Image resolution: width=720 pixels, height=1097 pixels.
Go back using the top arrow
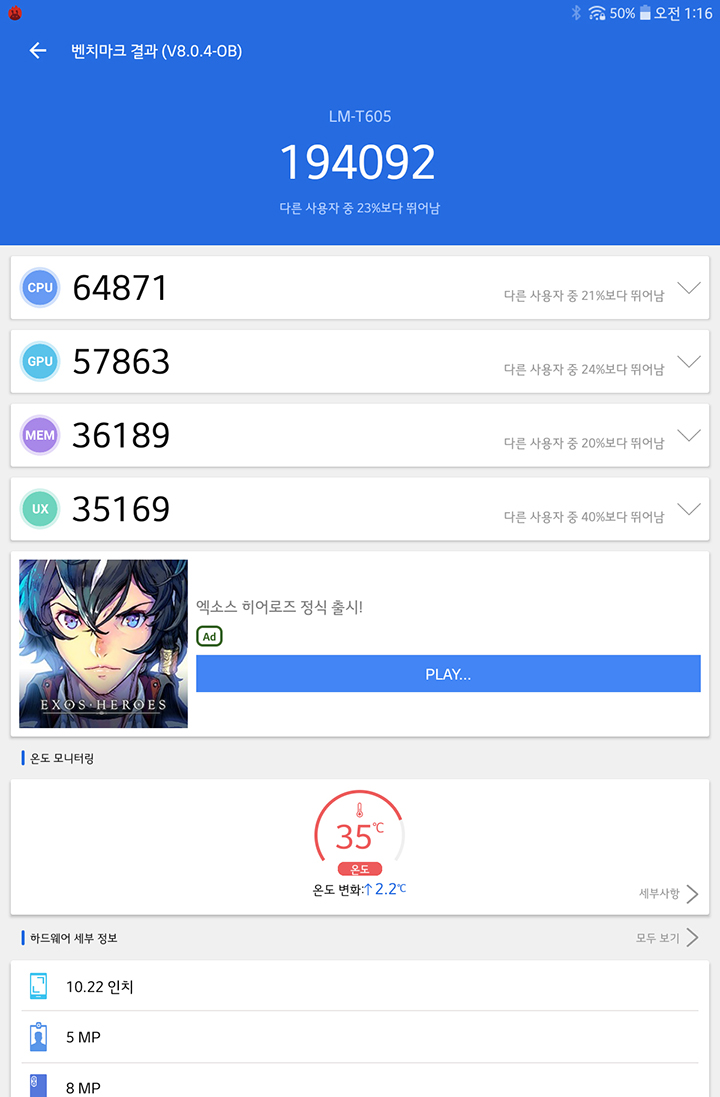click(x=38, y=51)
